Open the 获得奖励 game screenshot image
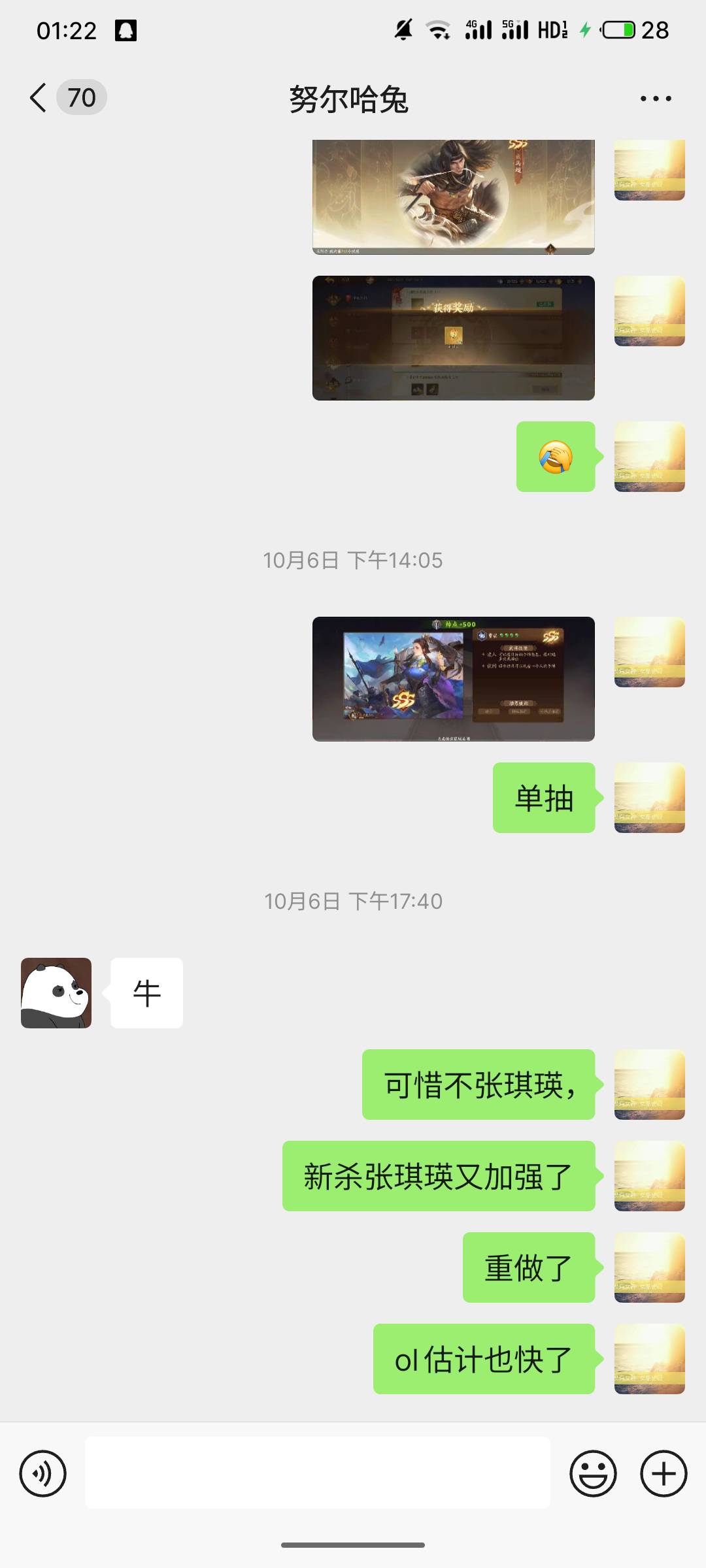 pos(454,338)
